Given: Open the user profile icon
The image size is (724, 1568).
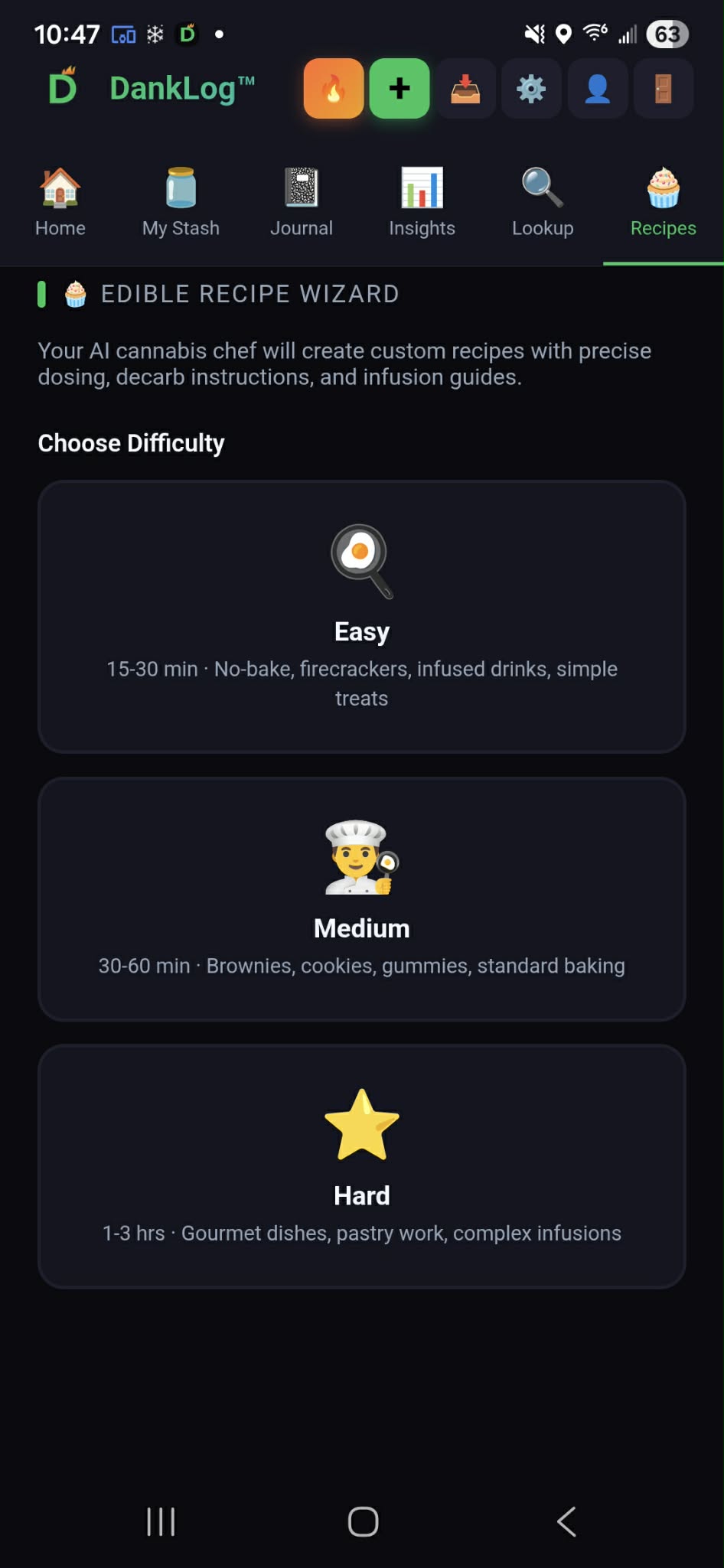Looking at the screenshot, I should (597, 89).
